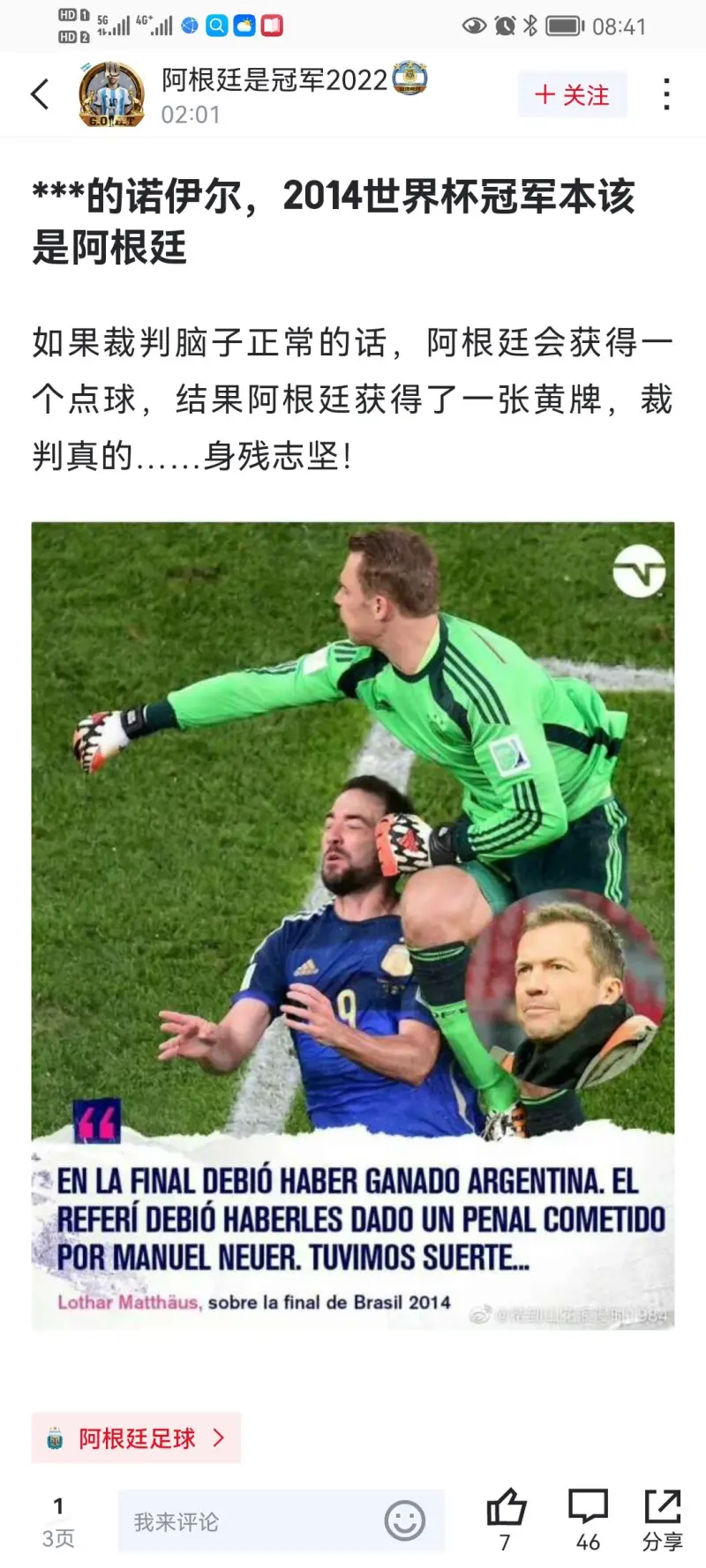Viewport: 706px width, 1568px height.
Task: View the 46 comments
Action: coord(588,1519)
